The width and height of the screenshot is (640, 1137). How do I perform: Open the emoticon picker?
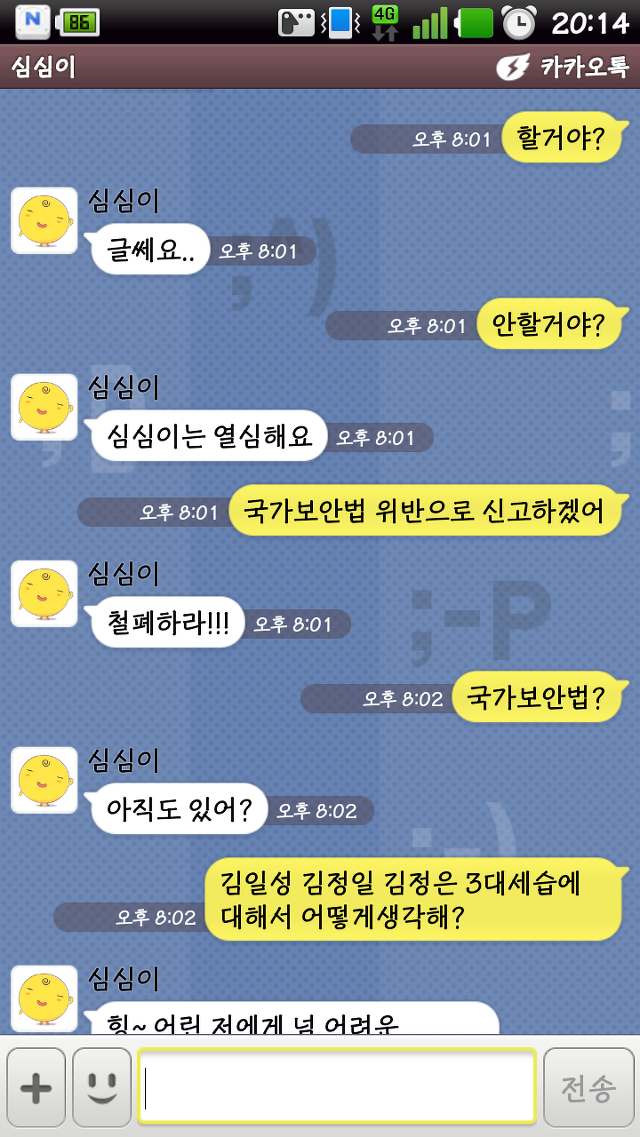pyautogui.click(x=101, y=1088)
